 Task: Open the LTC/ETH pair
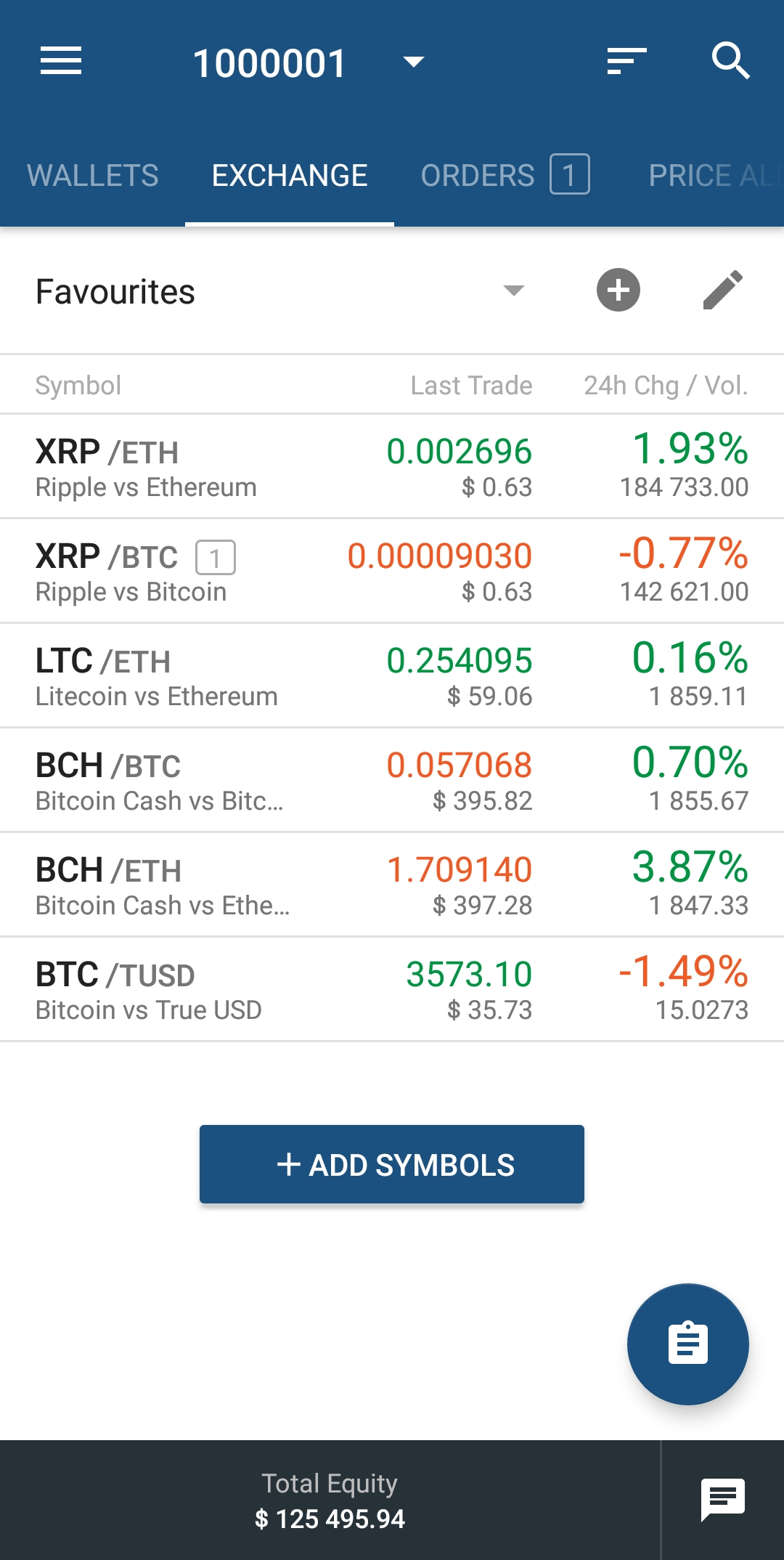pos(392,675)
